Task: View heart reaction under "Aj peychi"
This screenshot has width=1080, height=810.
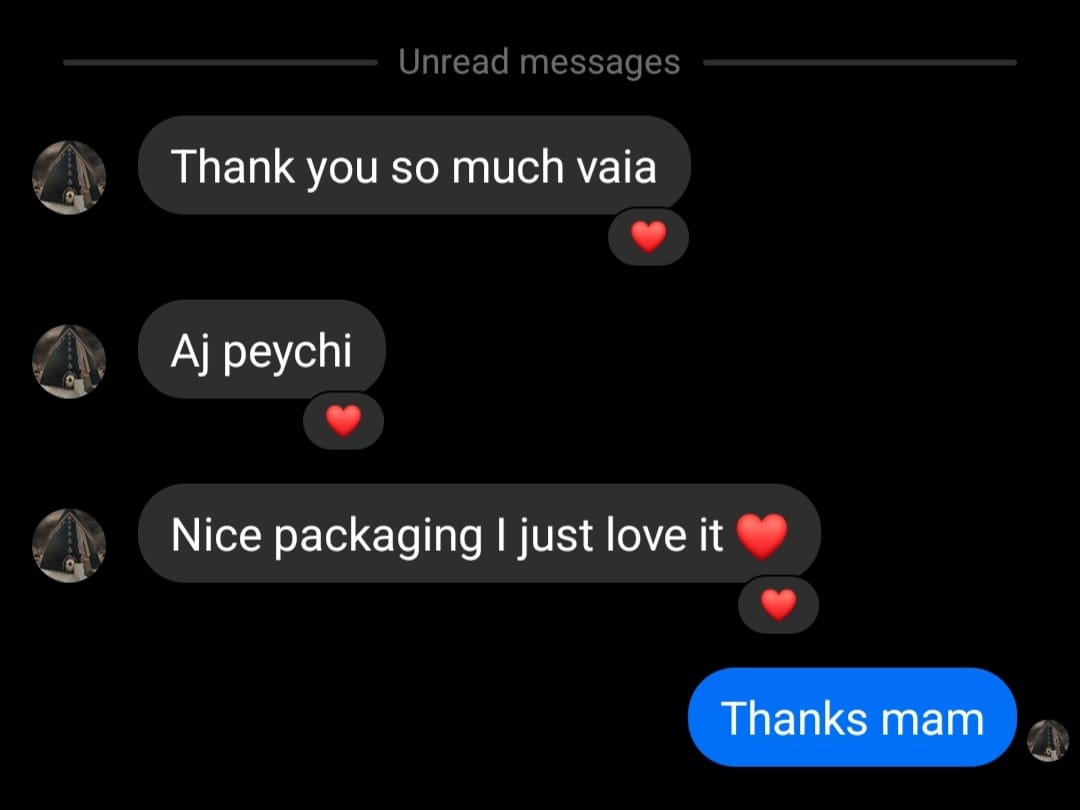Action: click(343, 421)
